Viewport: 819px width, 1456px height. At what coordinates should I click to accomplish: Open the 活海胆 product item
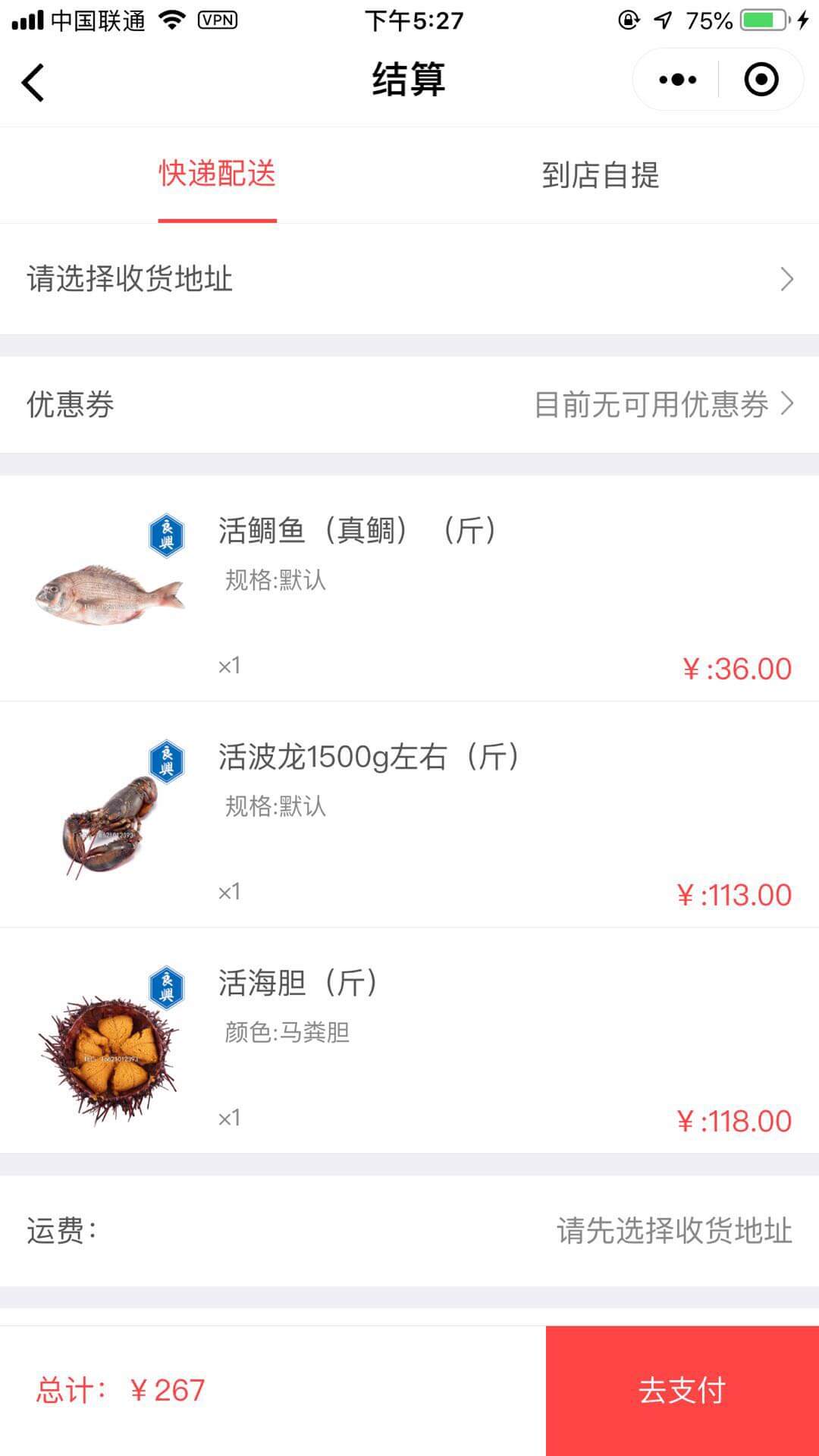tap(409, 1040)
